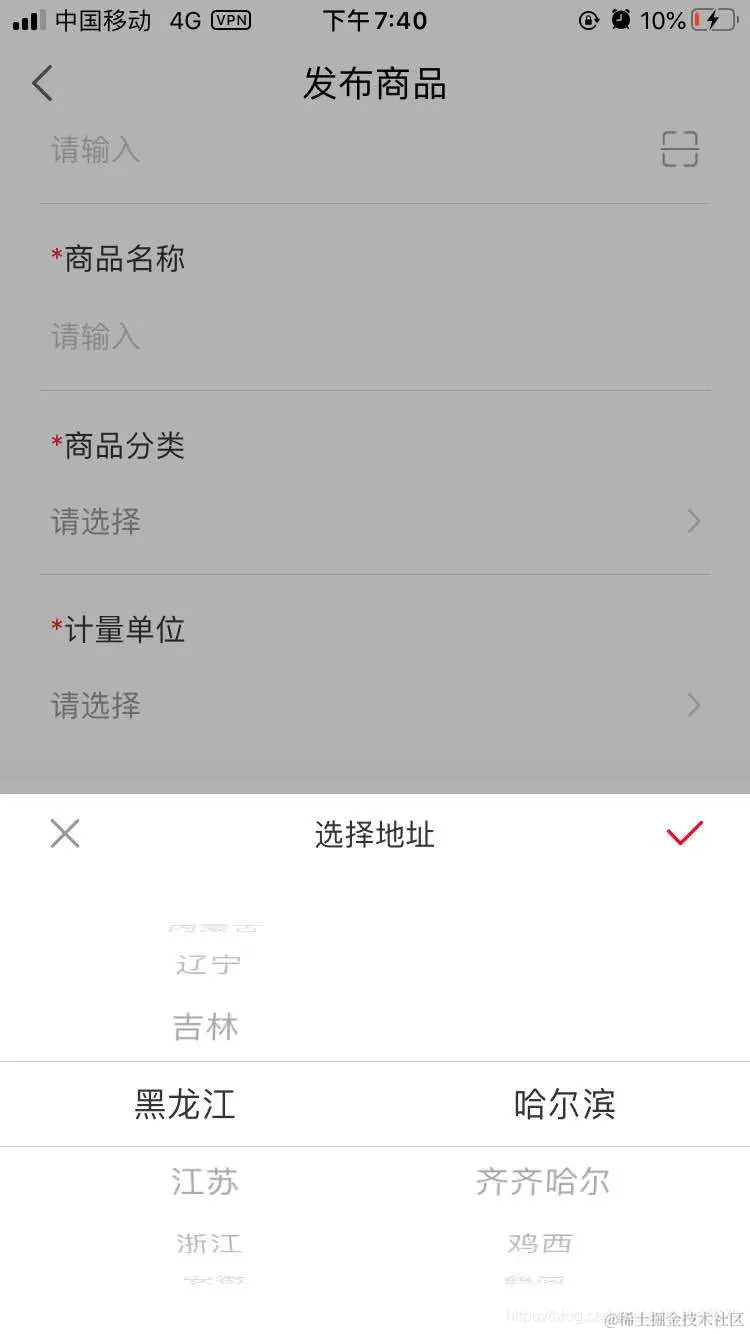Open the barcode scan icon
Screen dimensions: 750x1334
click(680, 150)
